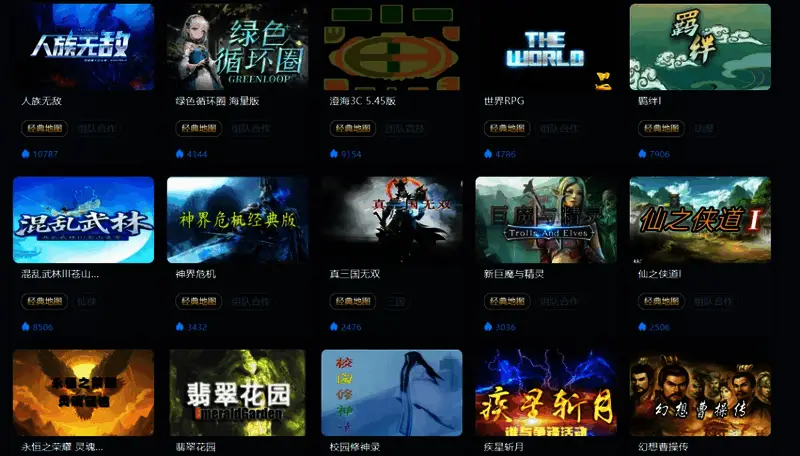Select the 澄海3C 5.45版 map

coord(391,47)
